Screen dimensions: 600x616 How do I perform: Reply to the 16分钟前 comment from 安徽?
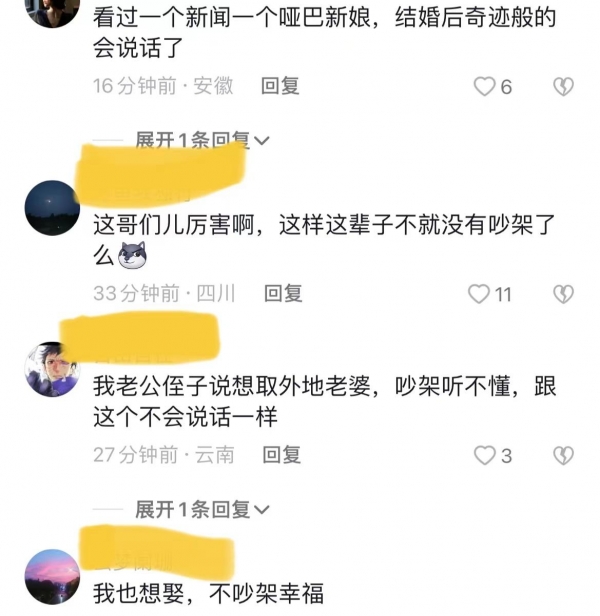(x=281, y=86)
